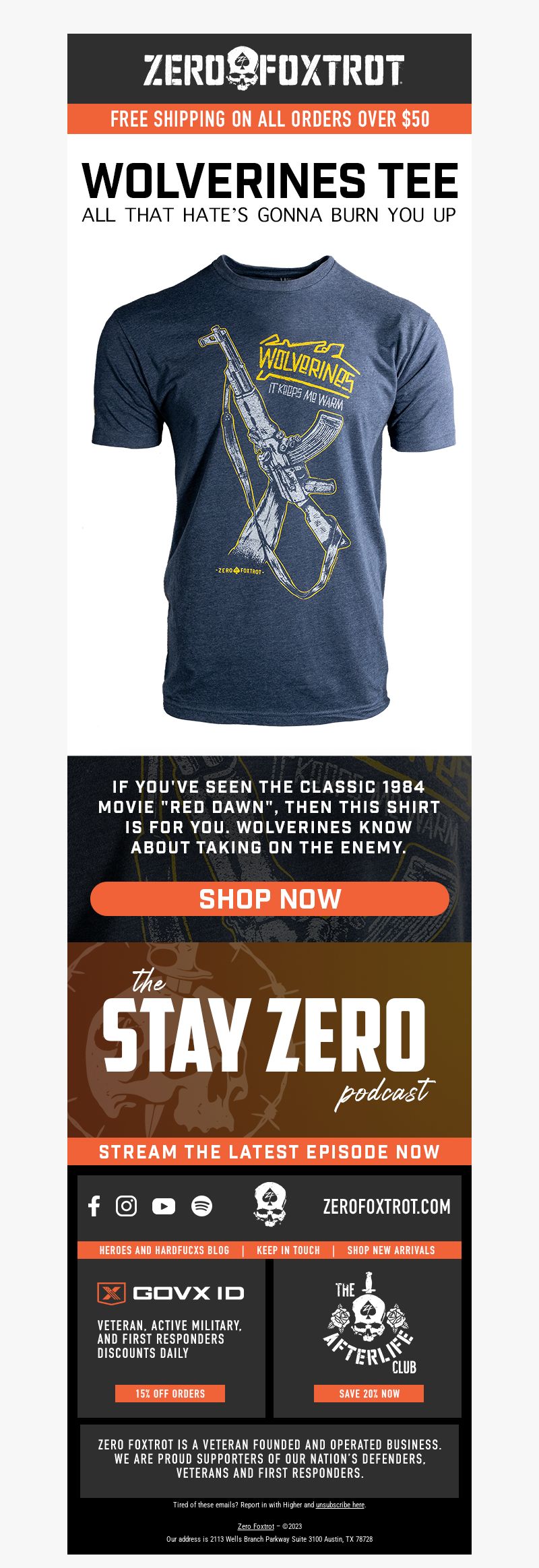Screen dimensions: 539x1568
Task: Tap the 15% Off Orders button
Action: (170, 1394)
